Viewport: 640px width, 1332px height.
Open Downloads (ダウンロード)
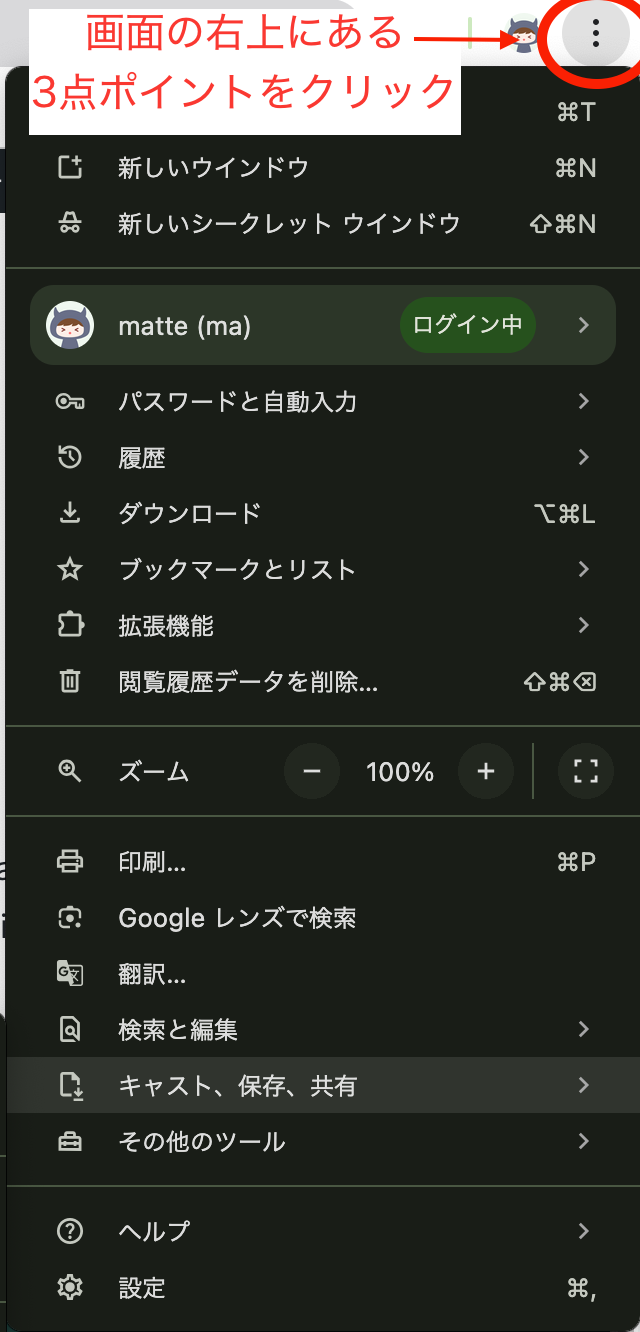click(323, 514)
